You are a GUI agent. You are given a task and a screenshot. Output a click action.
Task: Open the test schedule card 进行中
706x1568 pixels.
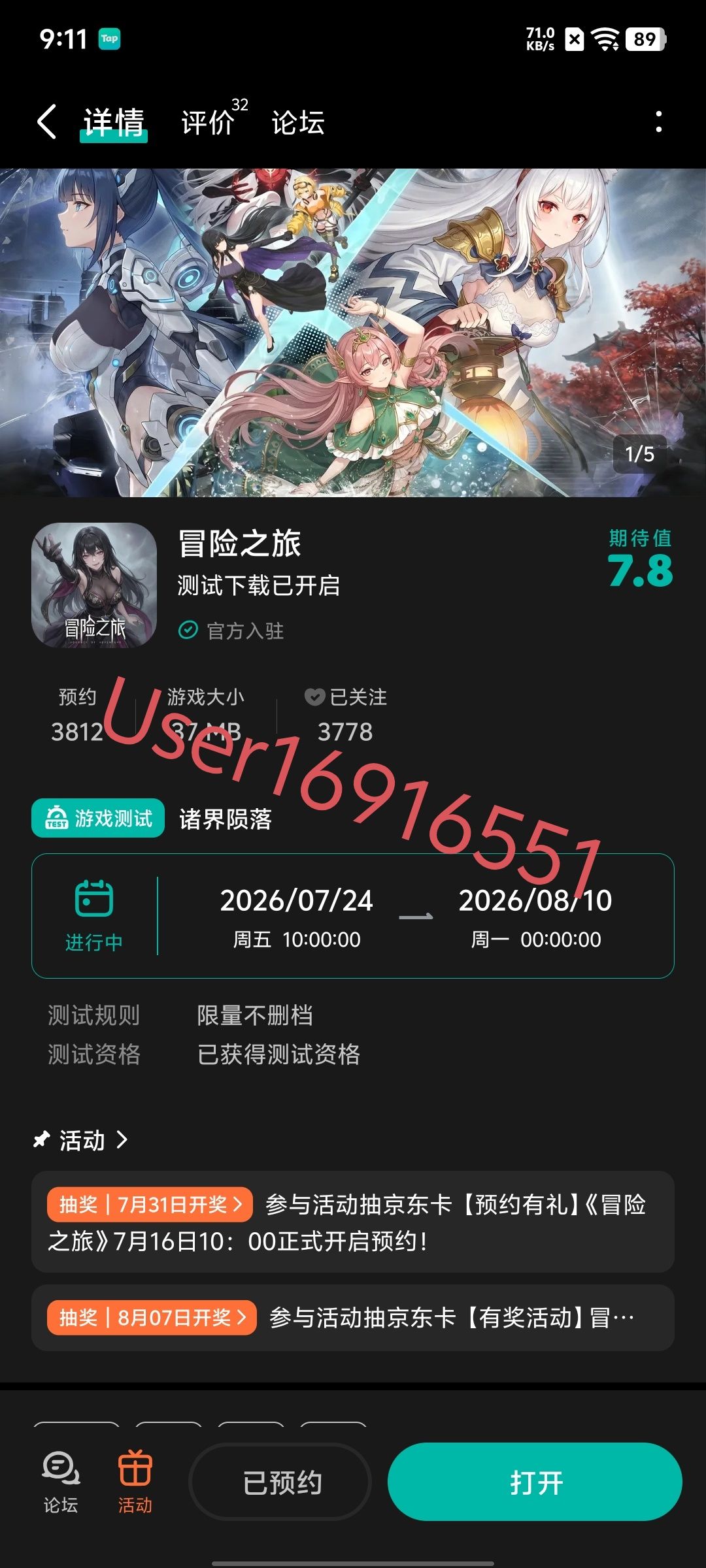(x=353, y=915)
